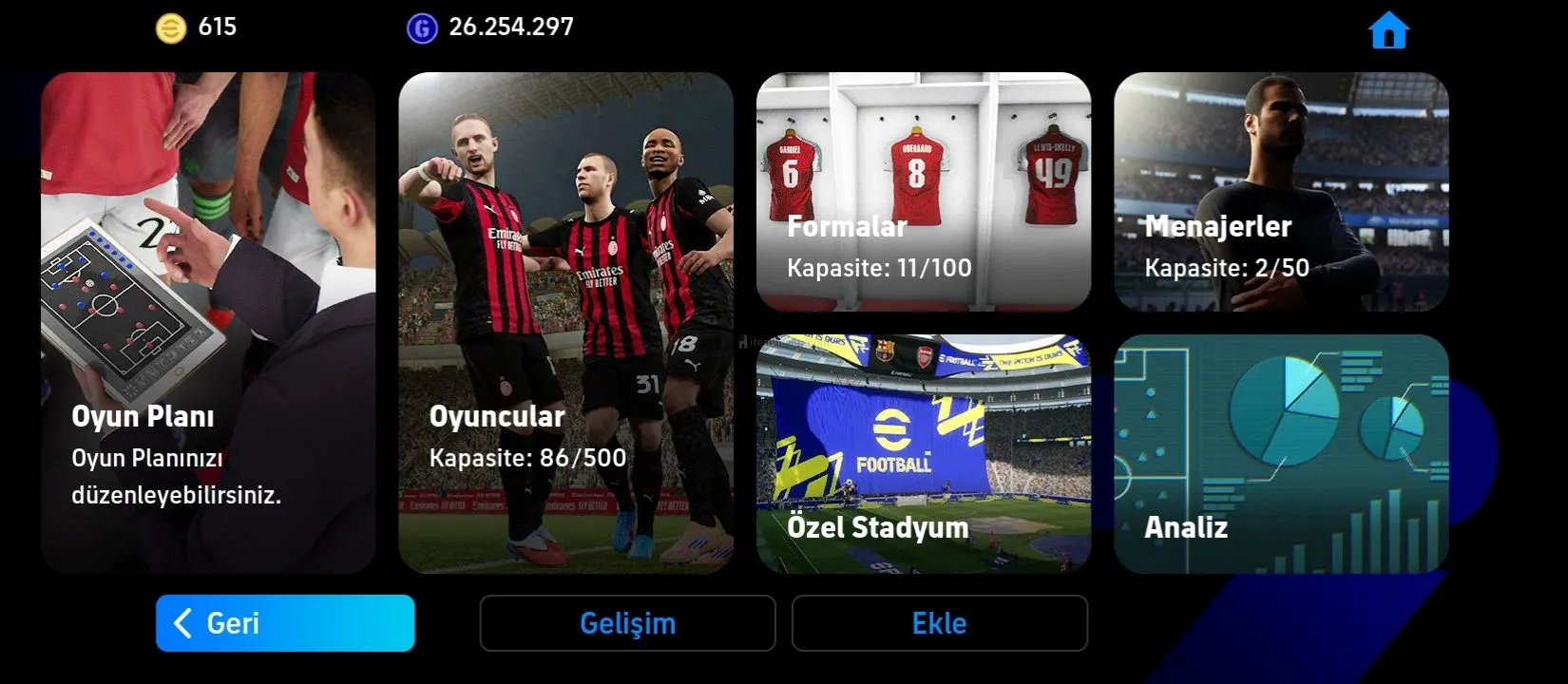Open the Analiz card
The width and height of the screenshot is (1568, 684).
pos(1281,453)
